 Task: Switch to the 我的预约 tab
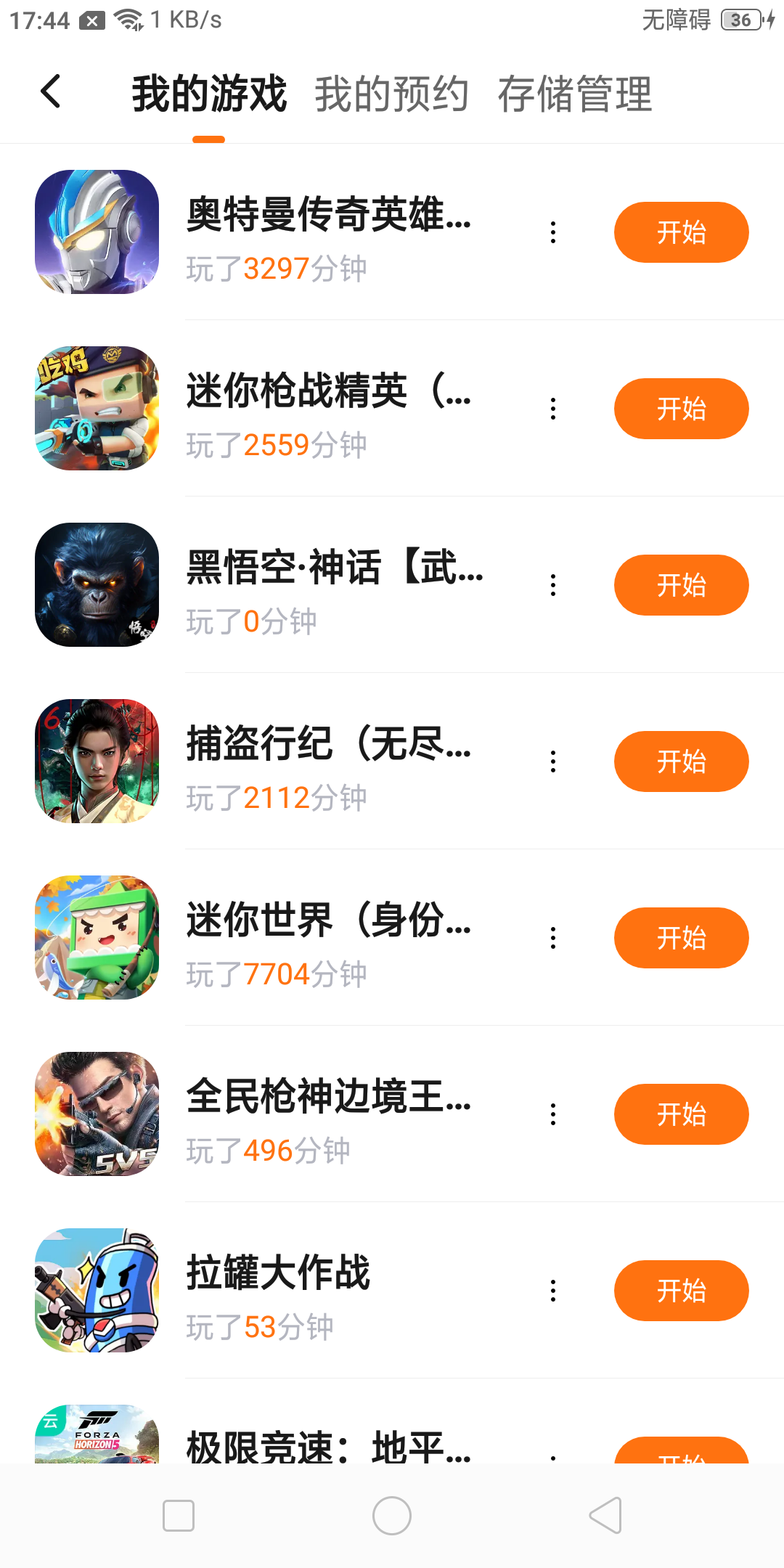click(x=391, y=94)
